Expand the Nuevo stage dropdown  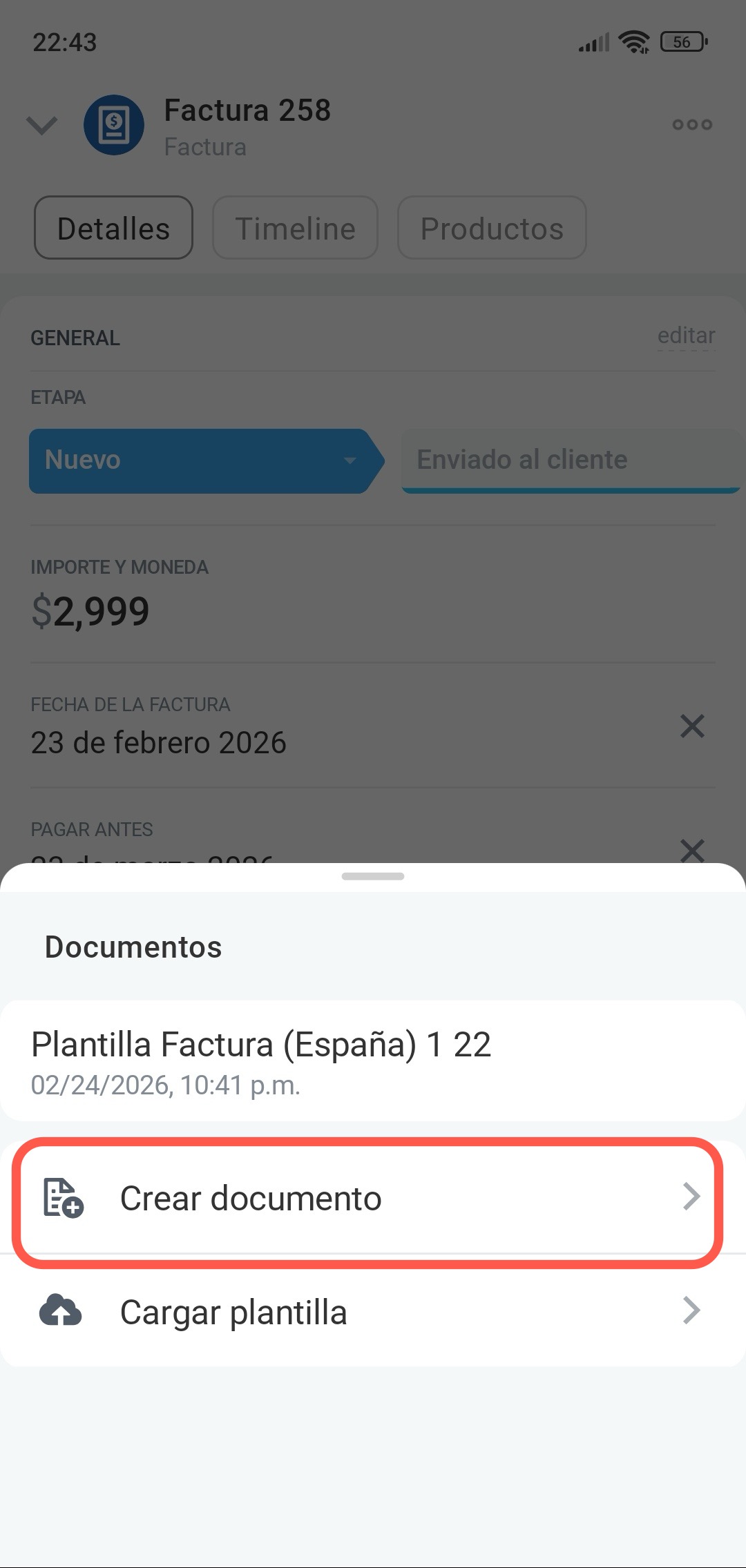[x=350, y=461]
